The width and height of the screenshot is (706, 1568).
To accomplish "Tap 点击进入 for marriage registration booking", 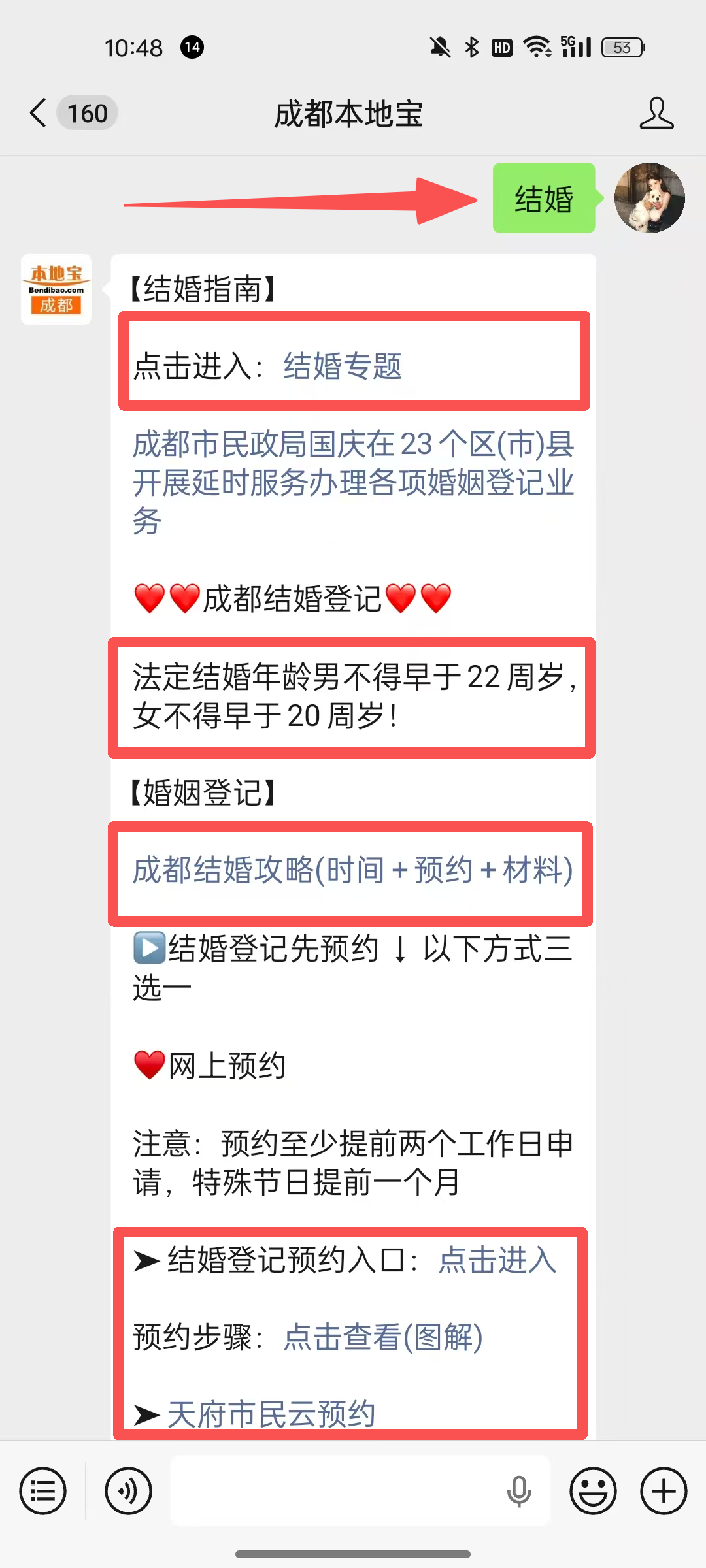I will pos(497,1260).
